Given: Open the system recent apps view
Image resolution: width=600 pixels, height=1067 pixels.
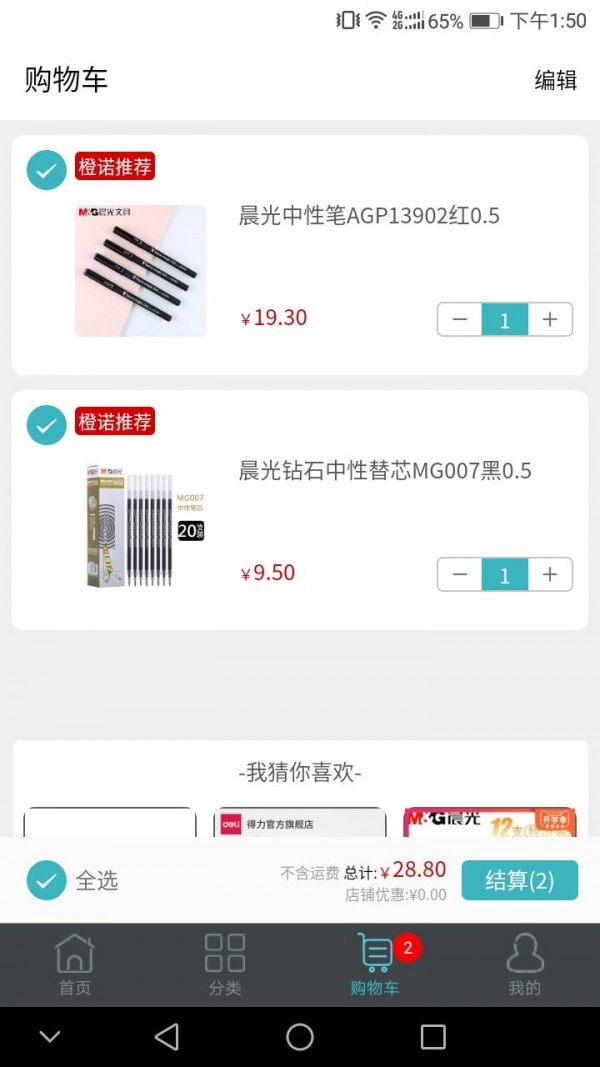Looking at the screenshot, I should coord(433,1037).
